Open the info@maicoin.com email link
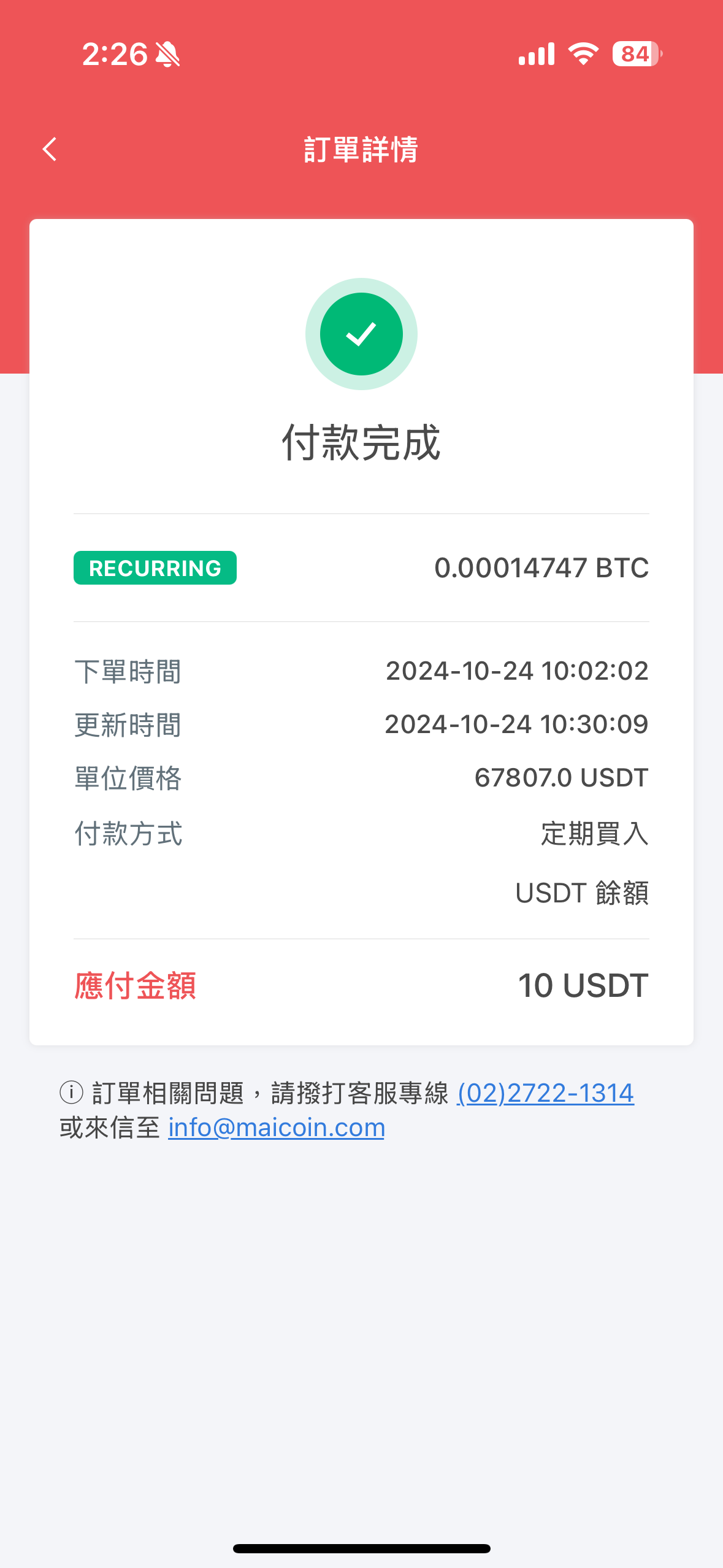723x1568 pixels. (276, 1128)
